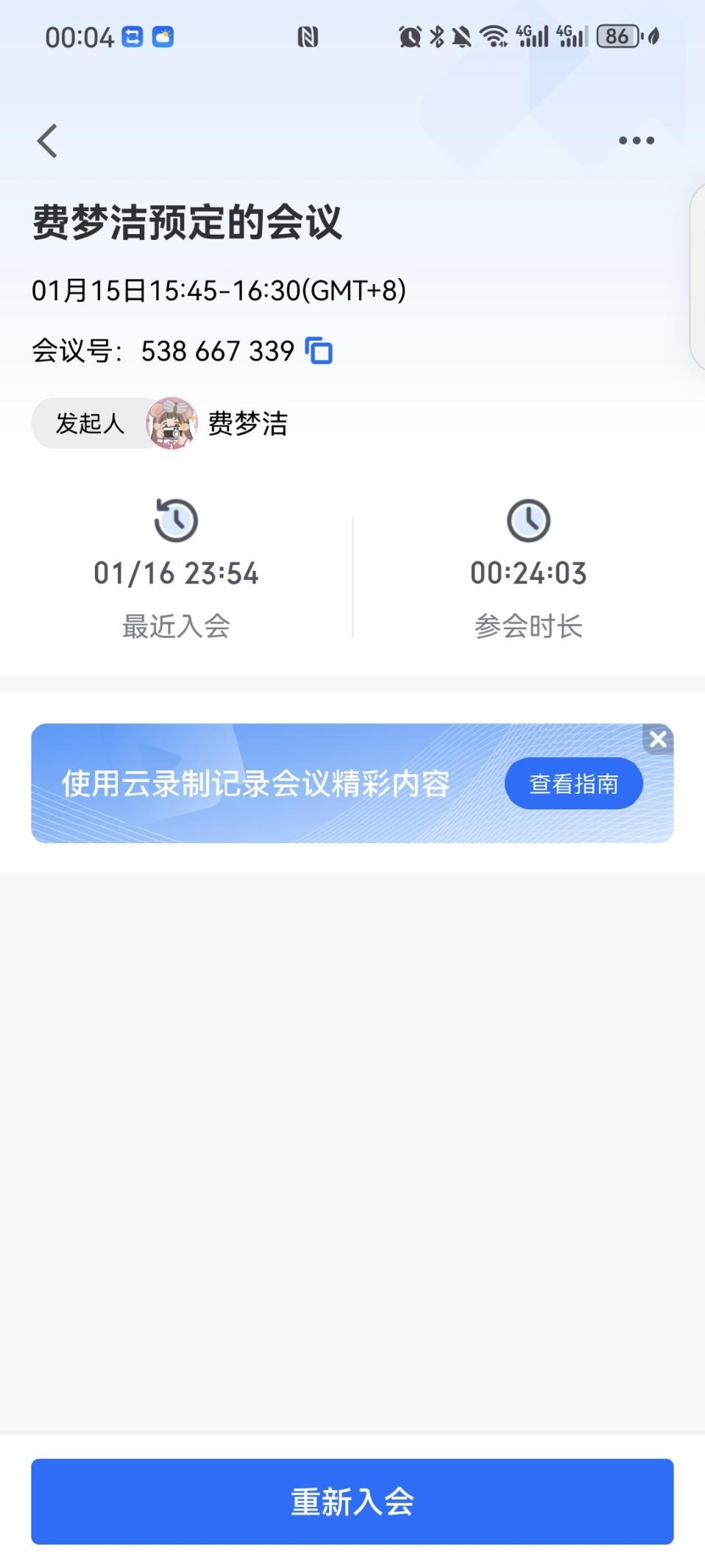Tap 查看指南 on the cloud recording banner

[x=573, y=784]
